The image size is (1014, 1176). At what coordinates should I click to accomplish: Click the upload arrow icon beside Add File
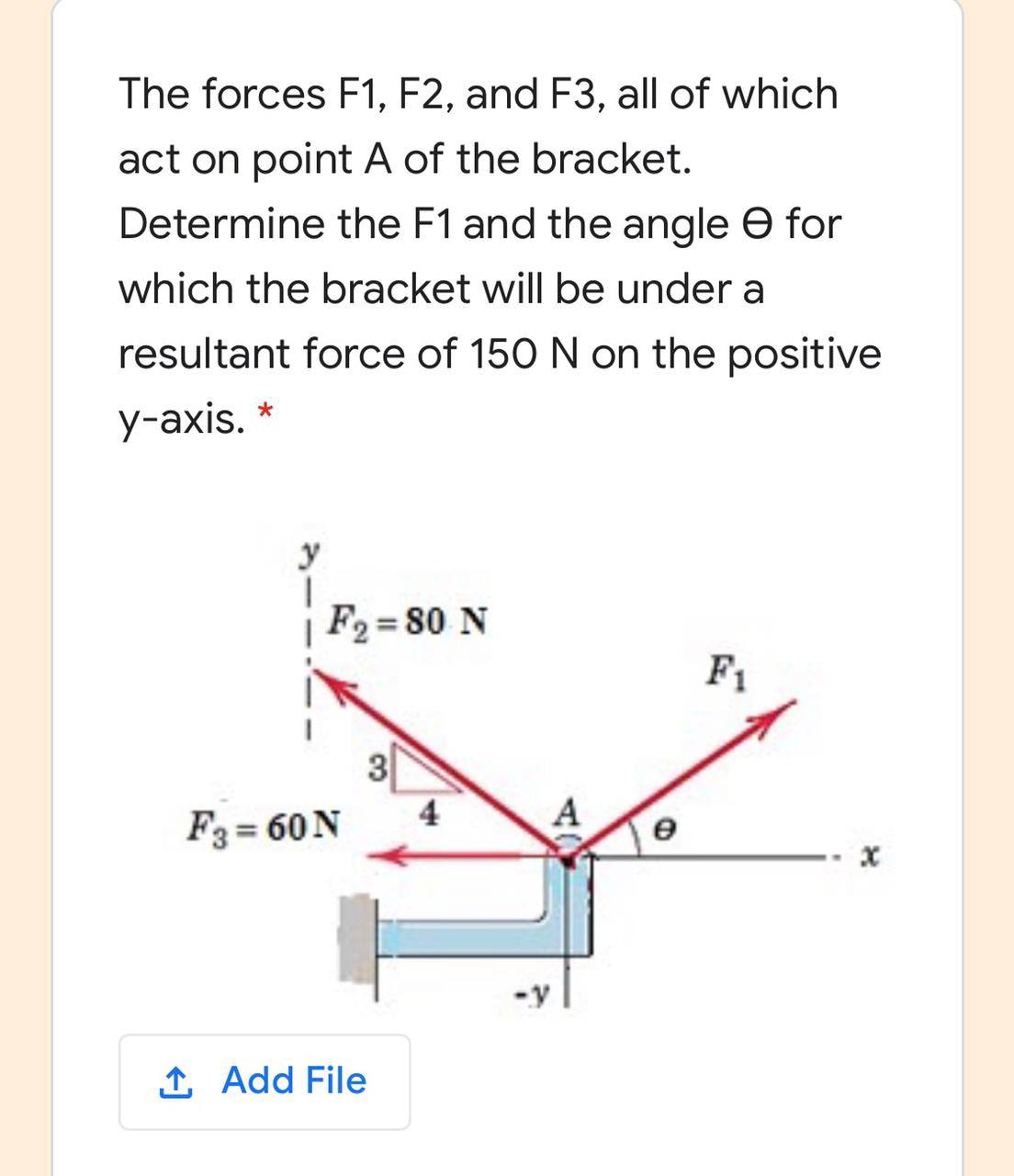177,1081
